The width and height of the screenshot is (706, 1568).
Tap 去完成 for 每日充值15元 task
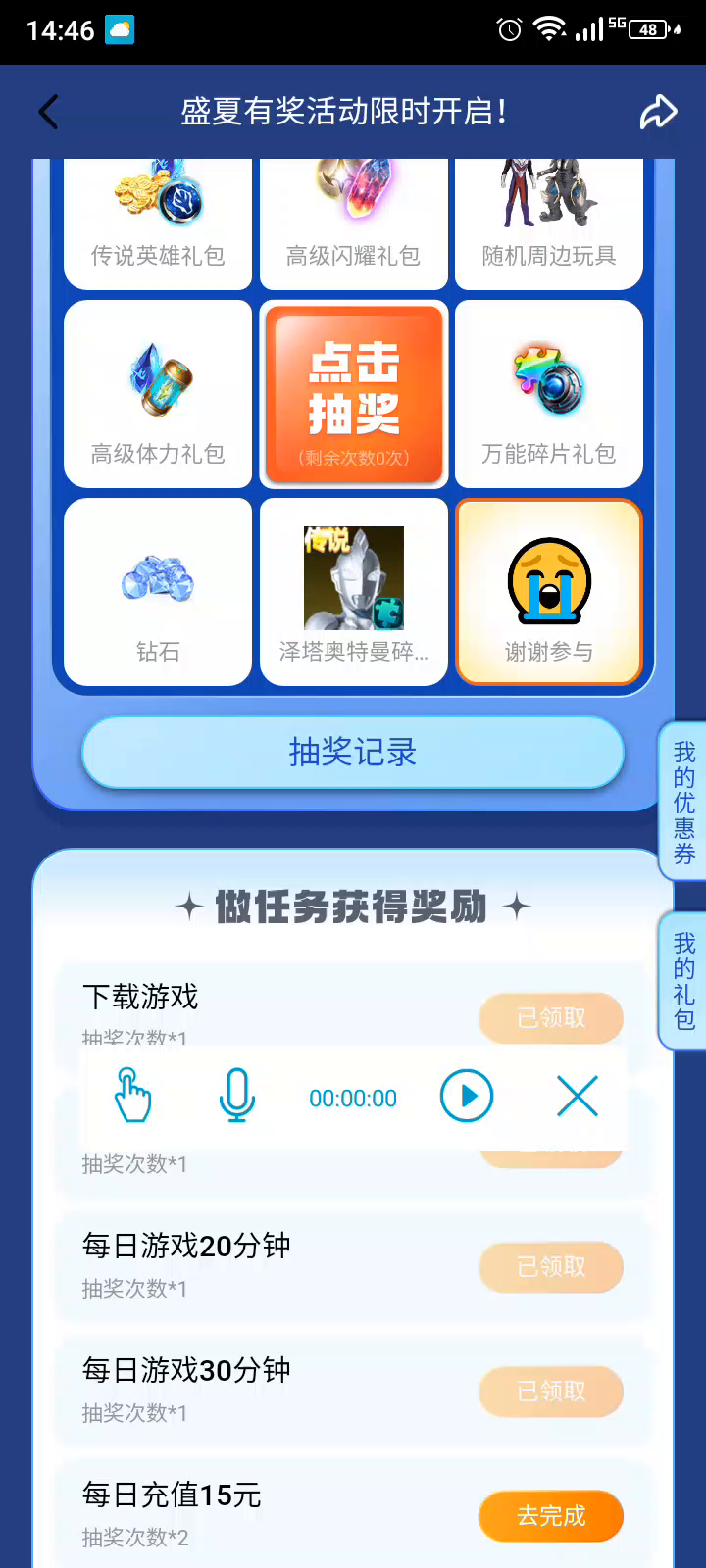pyautogui.click(x=550, y=1516)
